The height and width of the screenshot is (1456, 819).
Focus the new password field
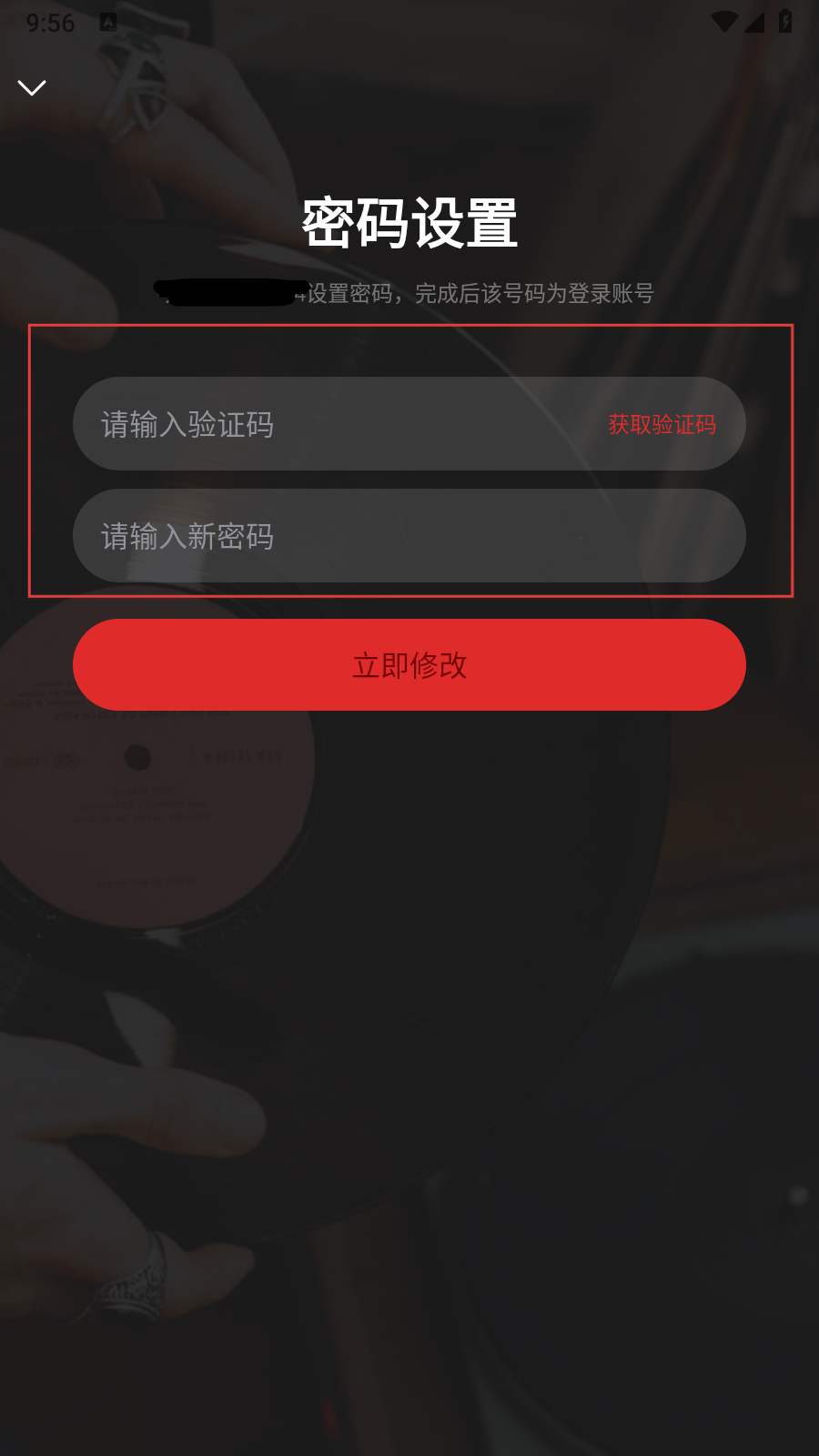[x=409, y=536]
